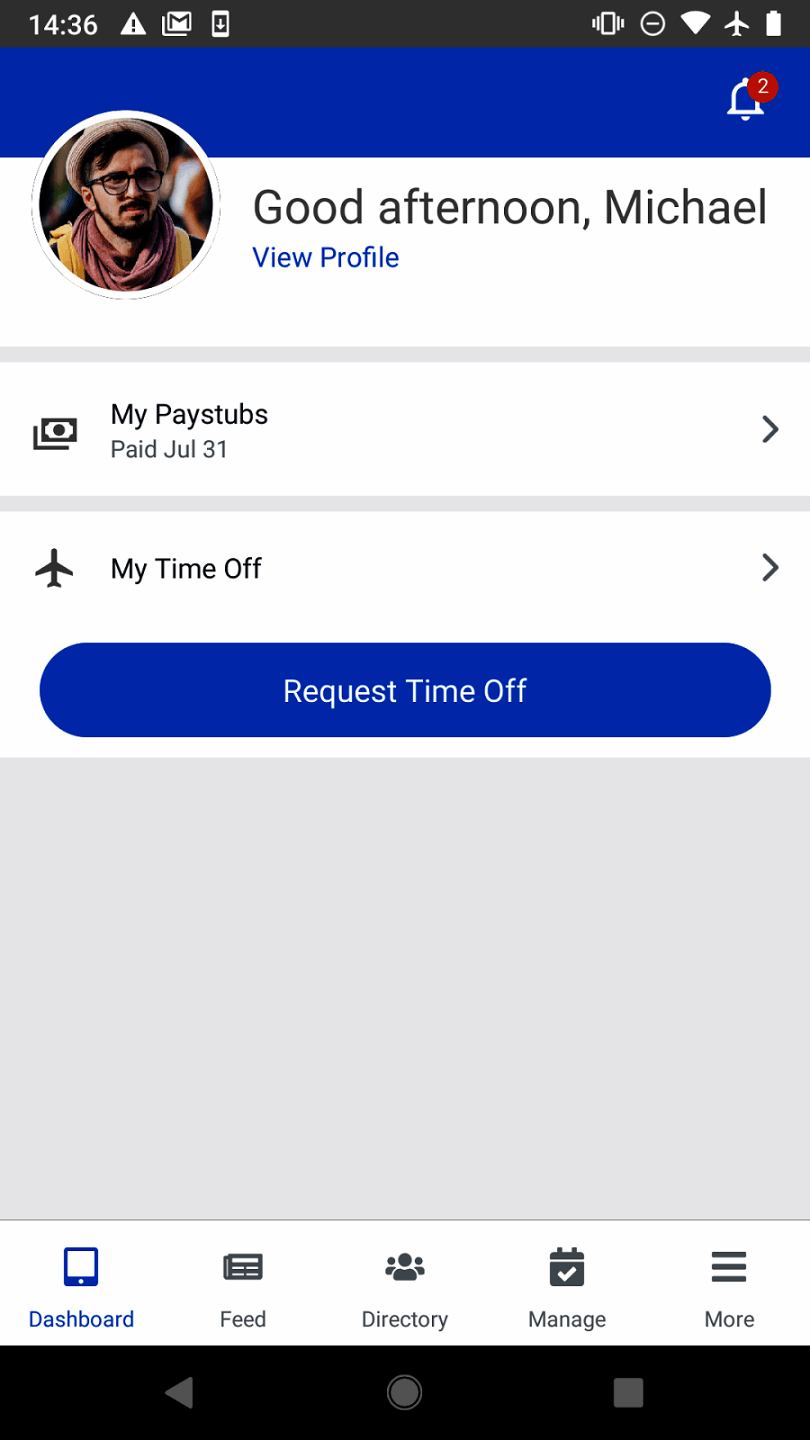Expand My Time Off with its chevron
This screenshot has height=1440, width=810.
[x=769, y=567]
